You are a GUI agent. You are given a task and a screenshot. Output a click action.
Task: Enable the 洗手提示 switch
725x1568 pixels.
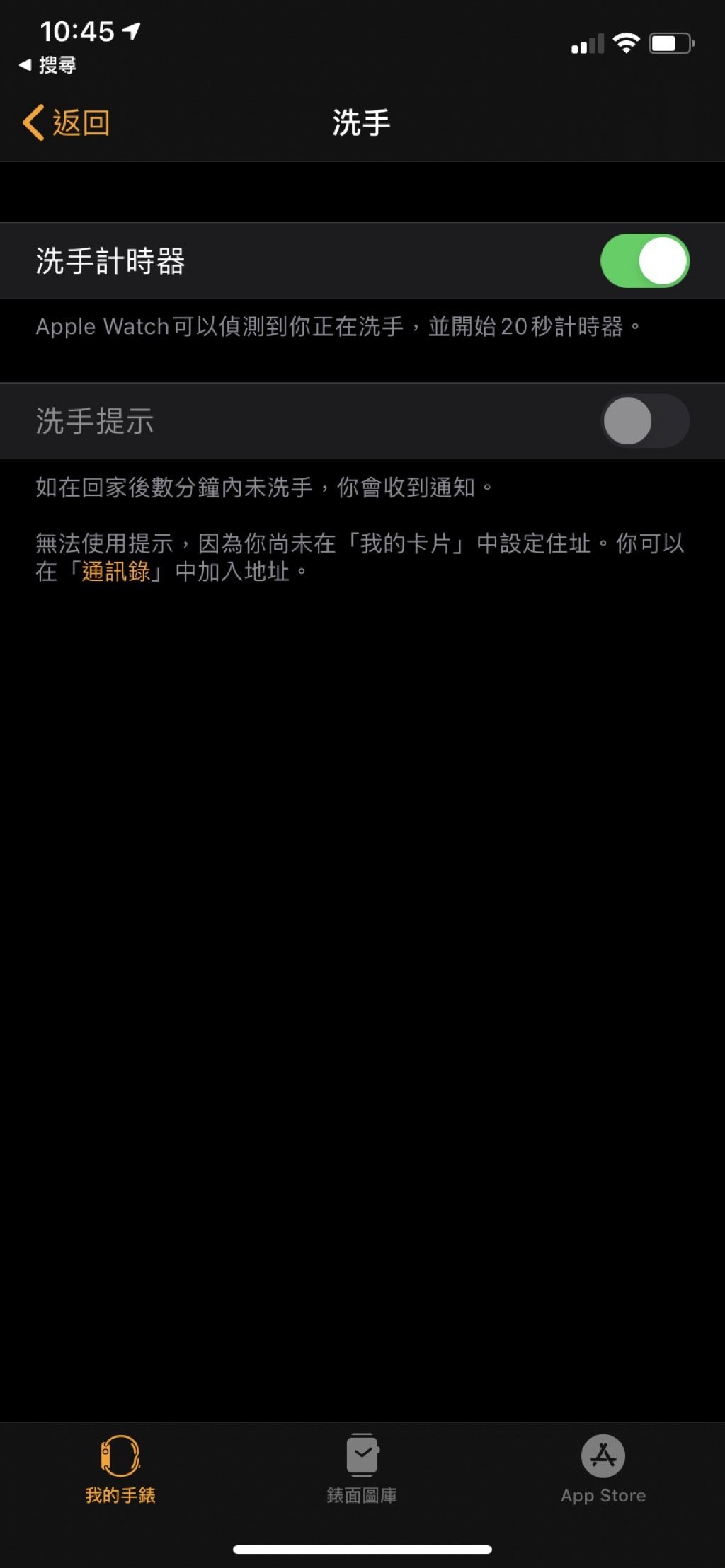[x=645, y=420]
